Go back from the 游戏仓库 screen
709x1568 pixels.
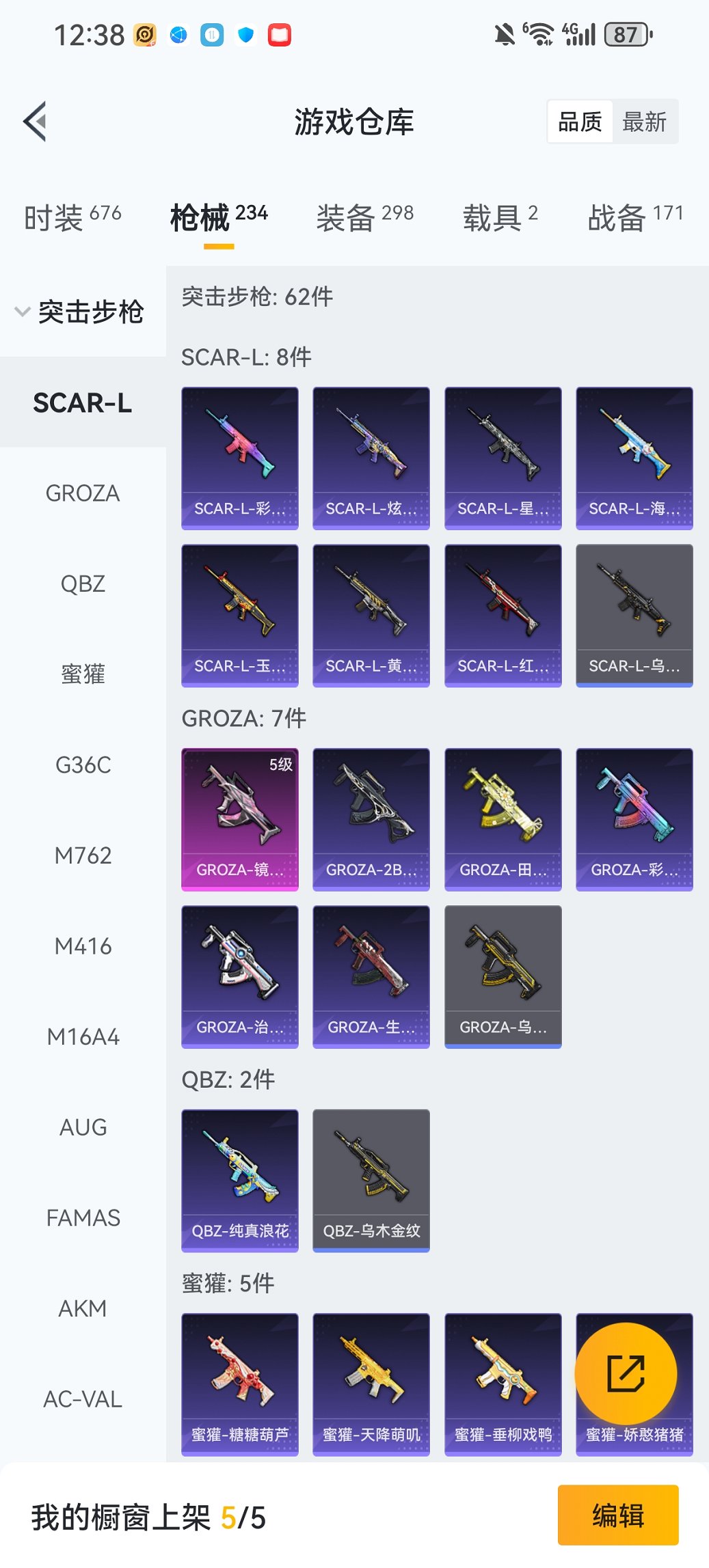coord(35,122)
